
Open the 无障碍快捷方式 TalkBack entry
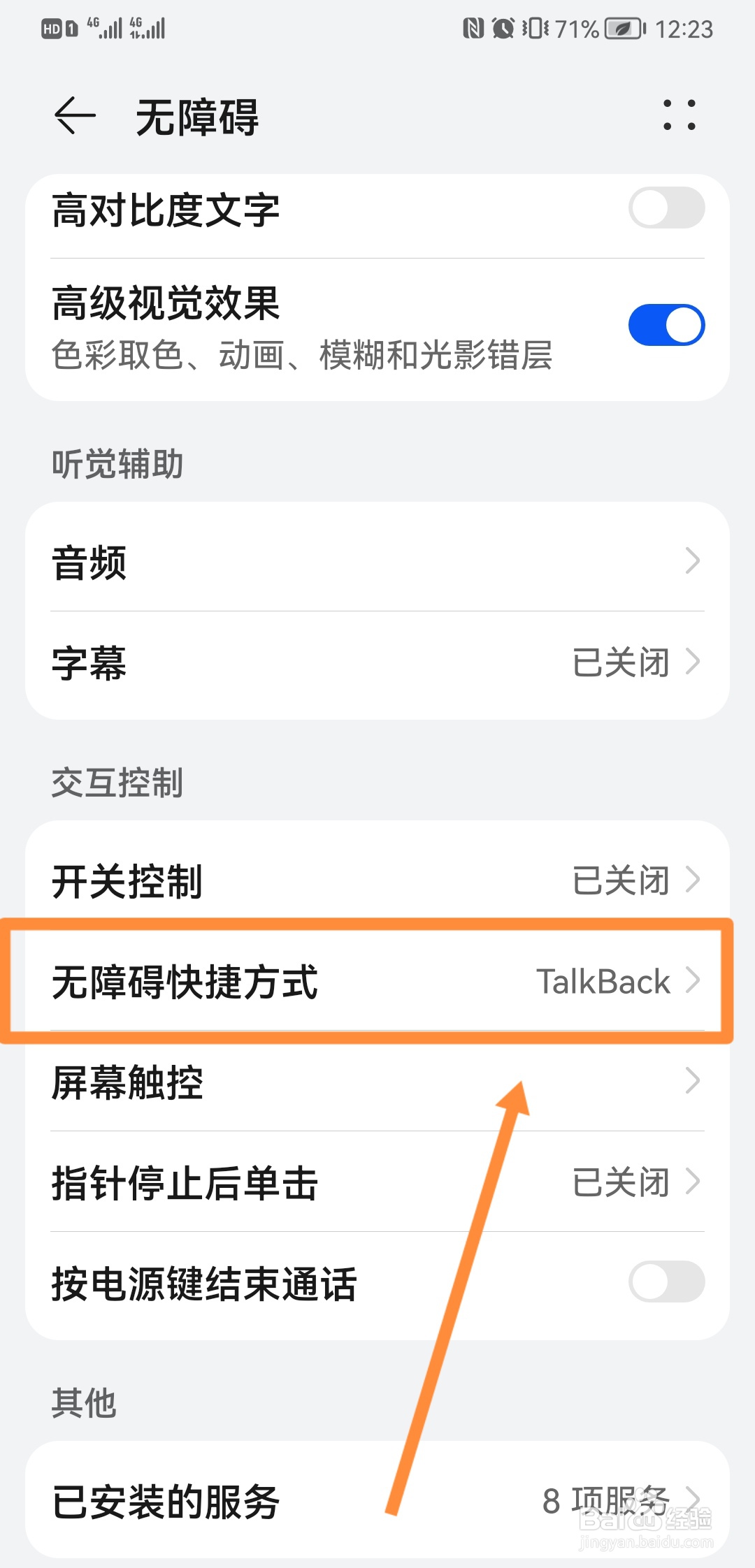point(377,981)
